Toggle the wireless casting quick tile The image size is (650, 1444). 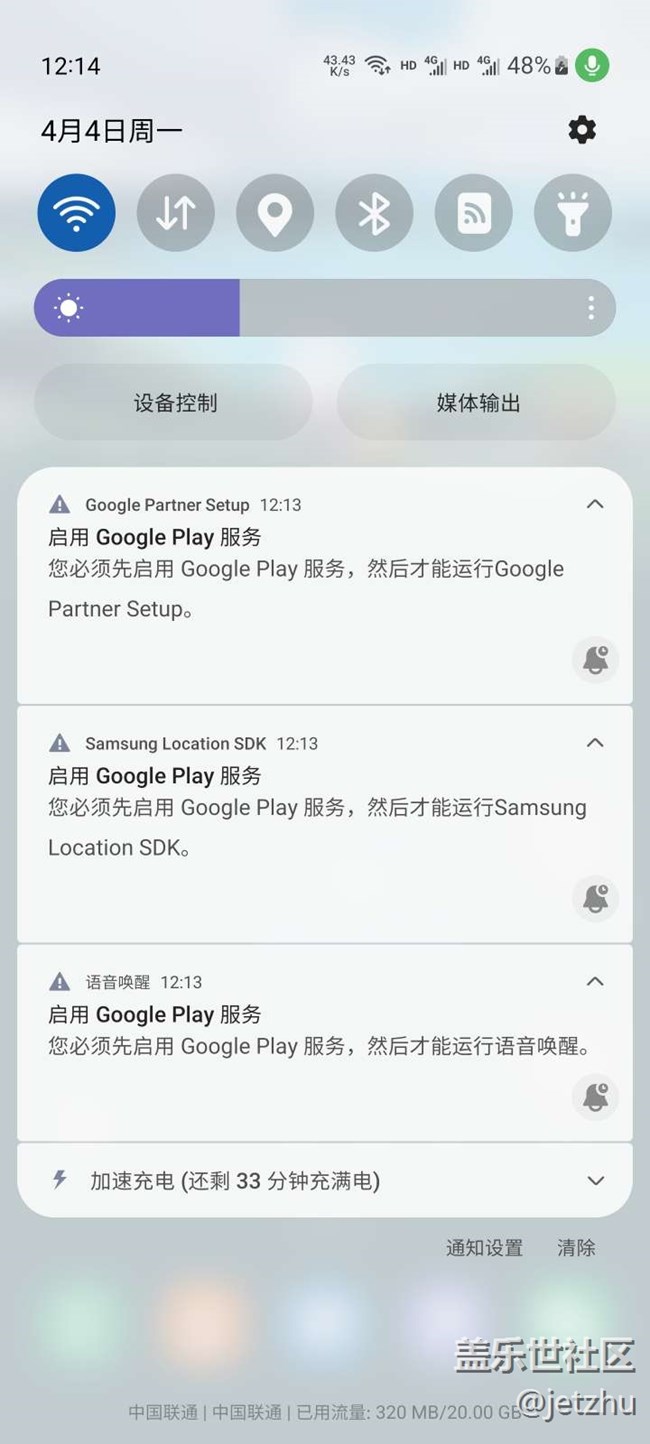pyautogui.click(x=474, y=213)
